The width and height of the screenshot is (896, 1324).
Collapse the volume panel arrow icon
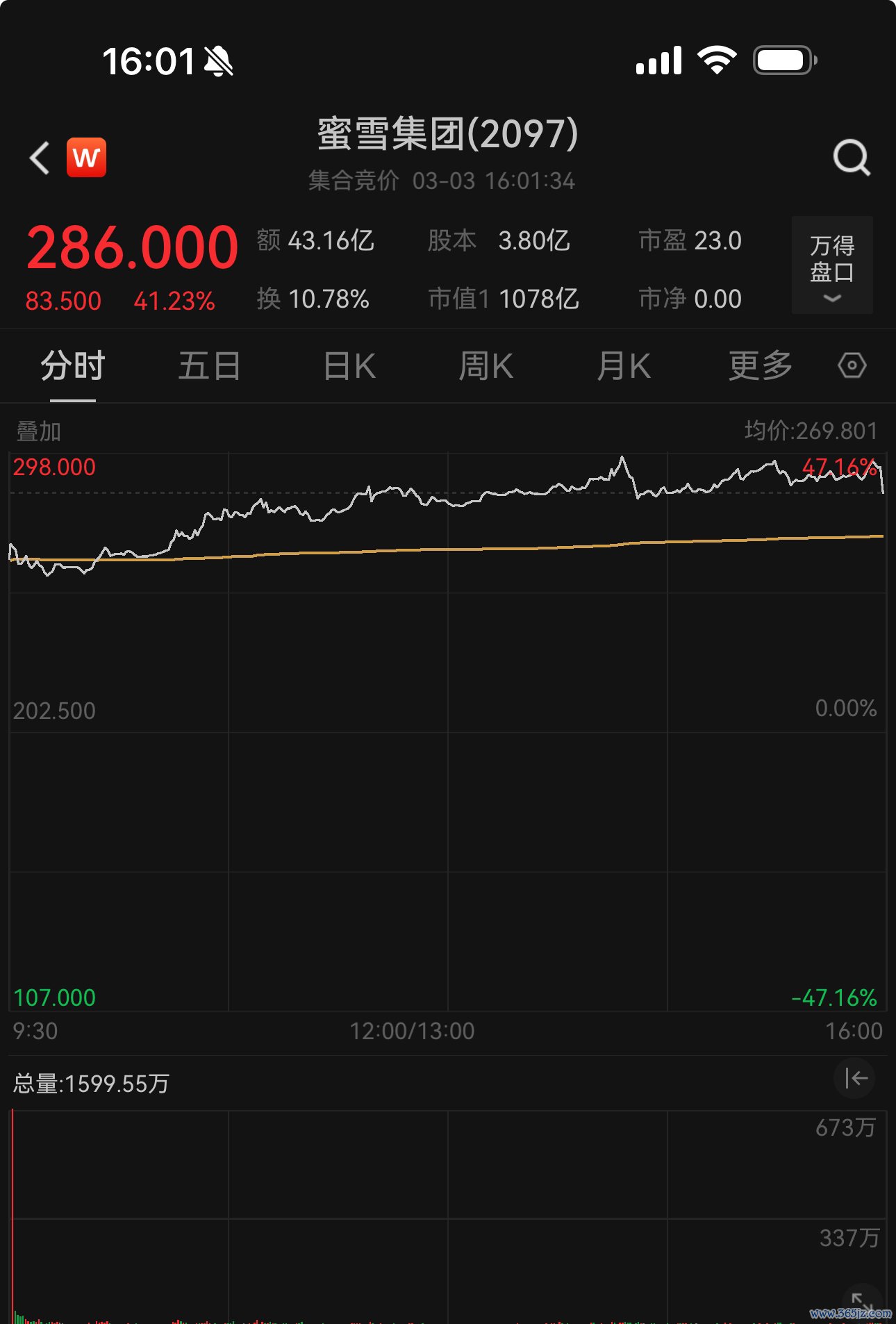pyautogui.click(x=854, y=1078)
